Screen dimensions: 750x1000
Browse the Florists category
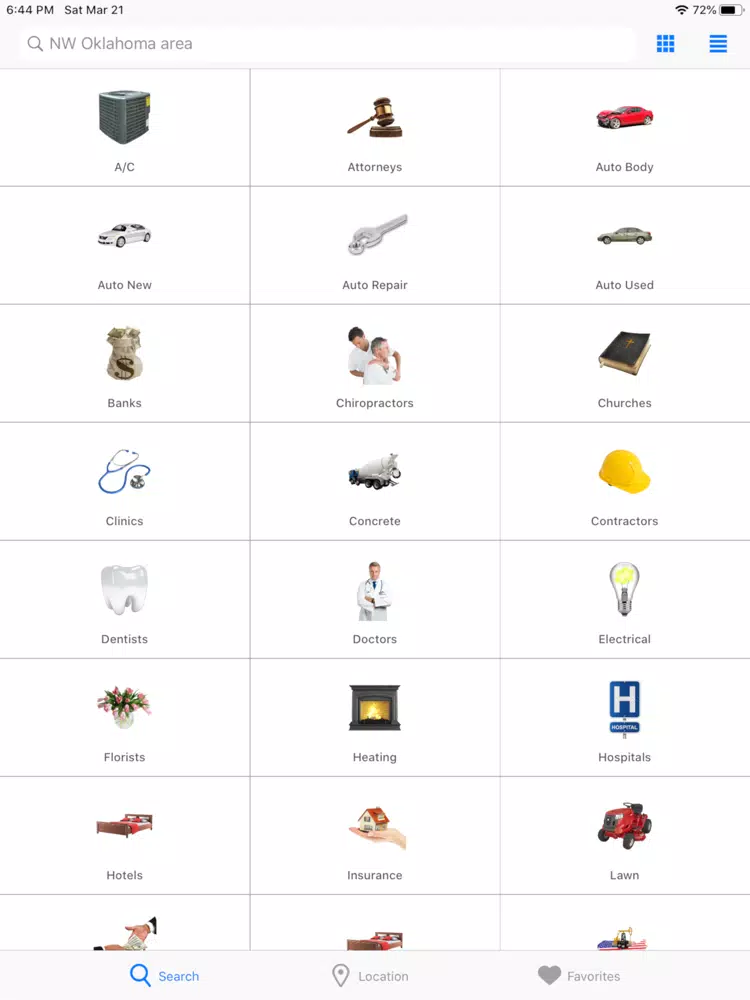pos(125,718)
